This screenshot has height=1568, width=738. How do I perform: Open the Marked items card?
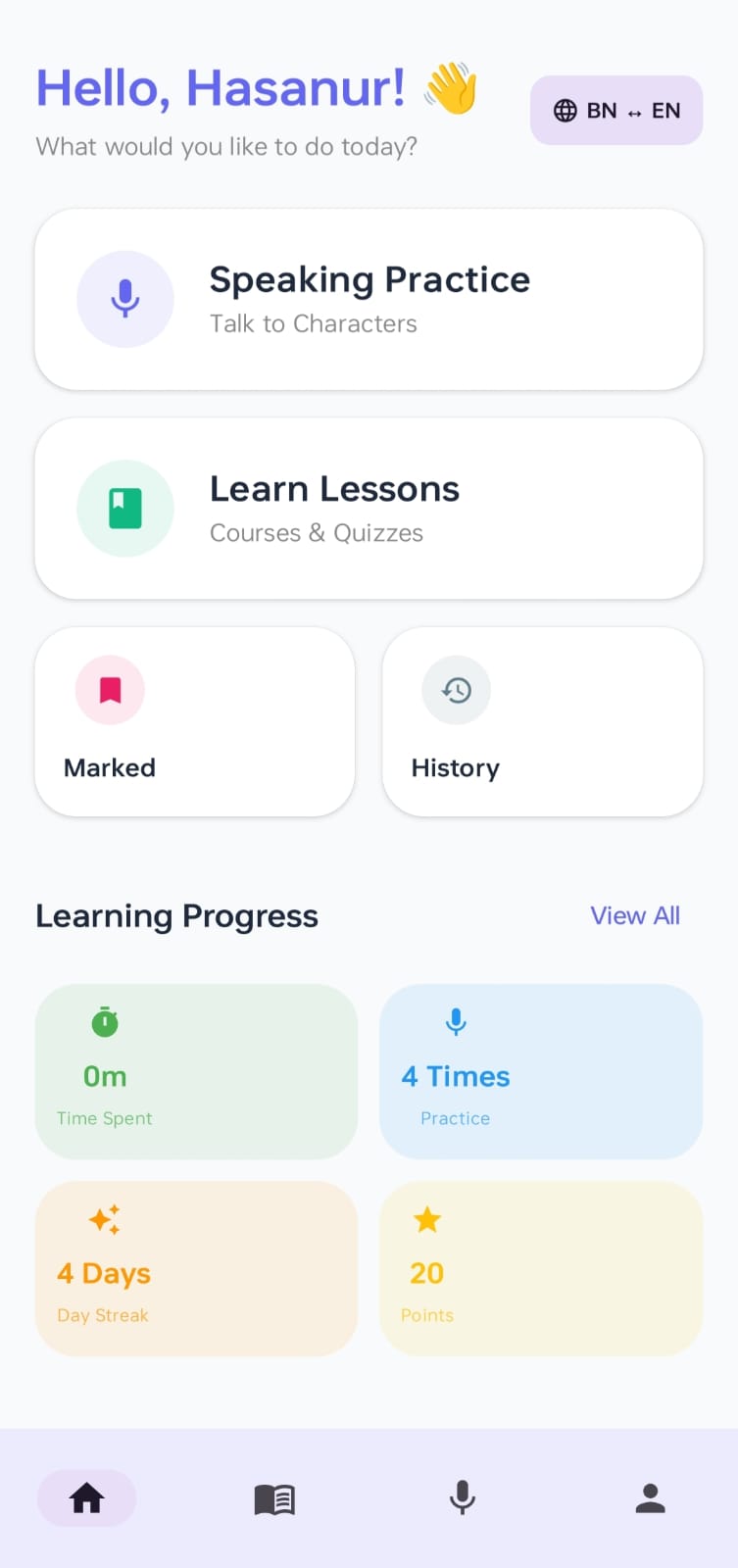(x=194, y=722)
